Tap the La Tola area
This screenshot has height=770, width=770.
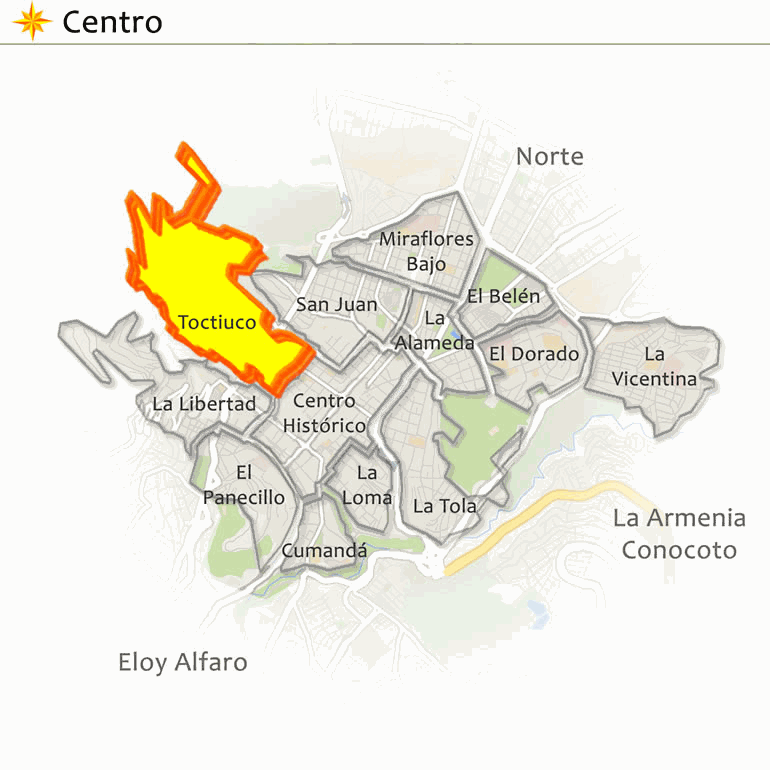444,506
